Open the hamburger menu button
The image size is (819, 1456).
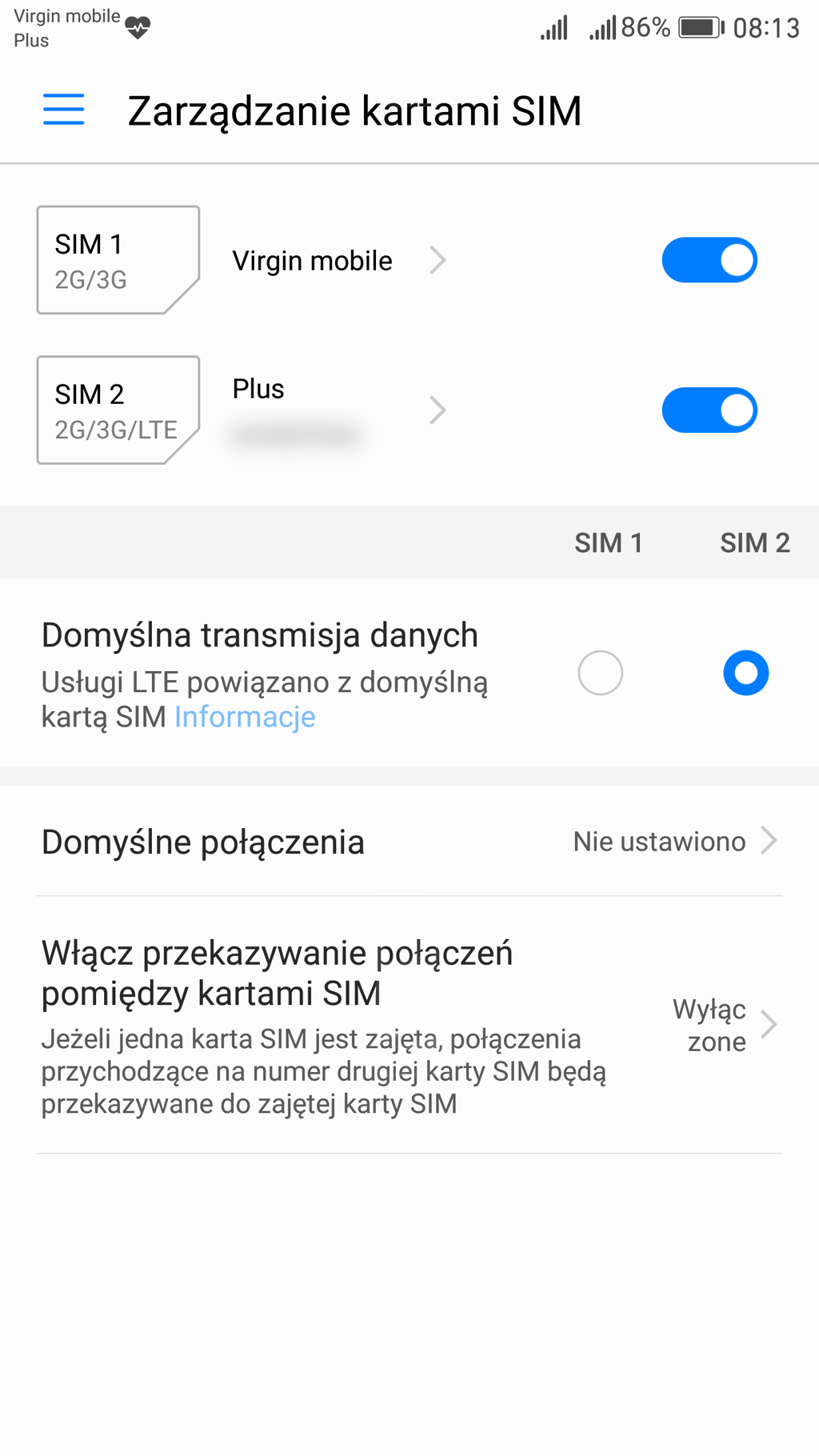coord(64,110)
